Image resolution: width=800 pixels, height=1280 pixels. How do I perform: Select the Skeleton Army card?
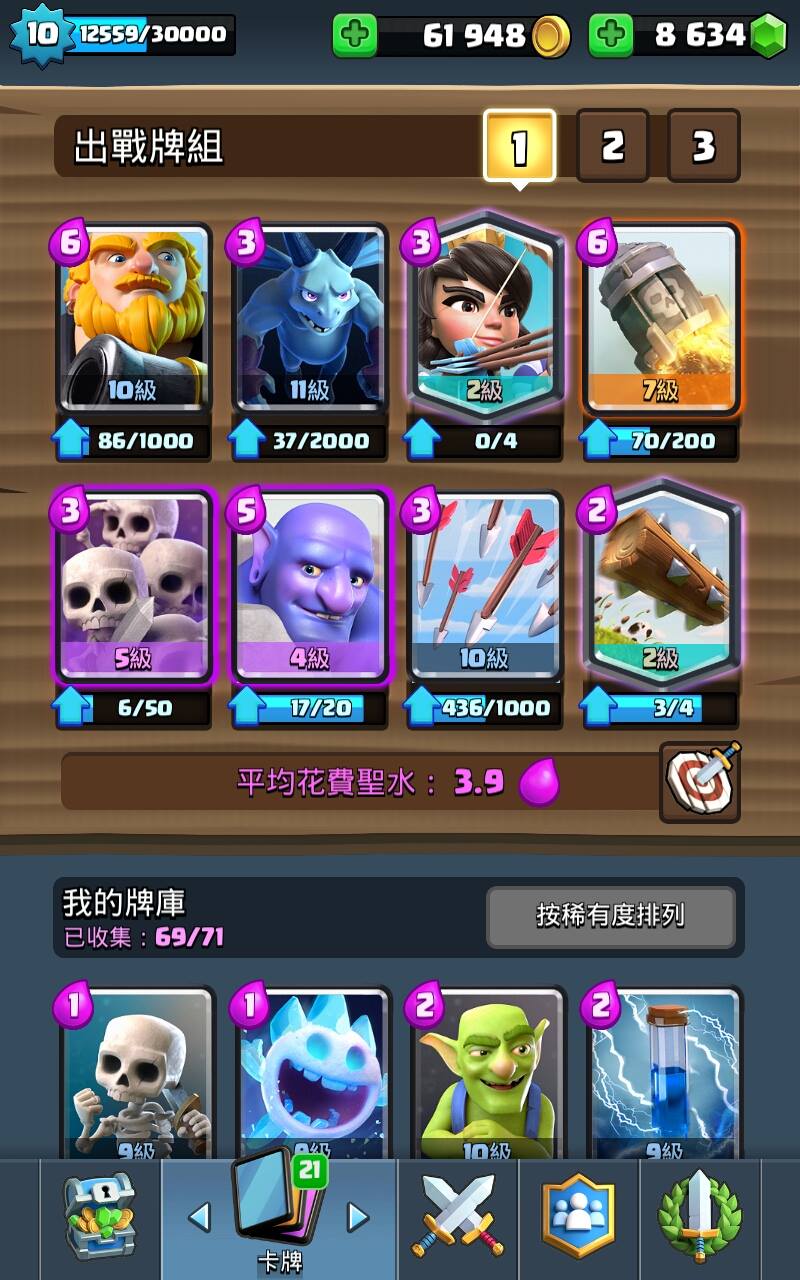[135, 587]
